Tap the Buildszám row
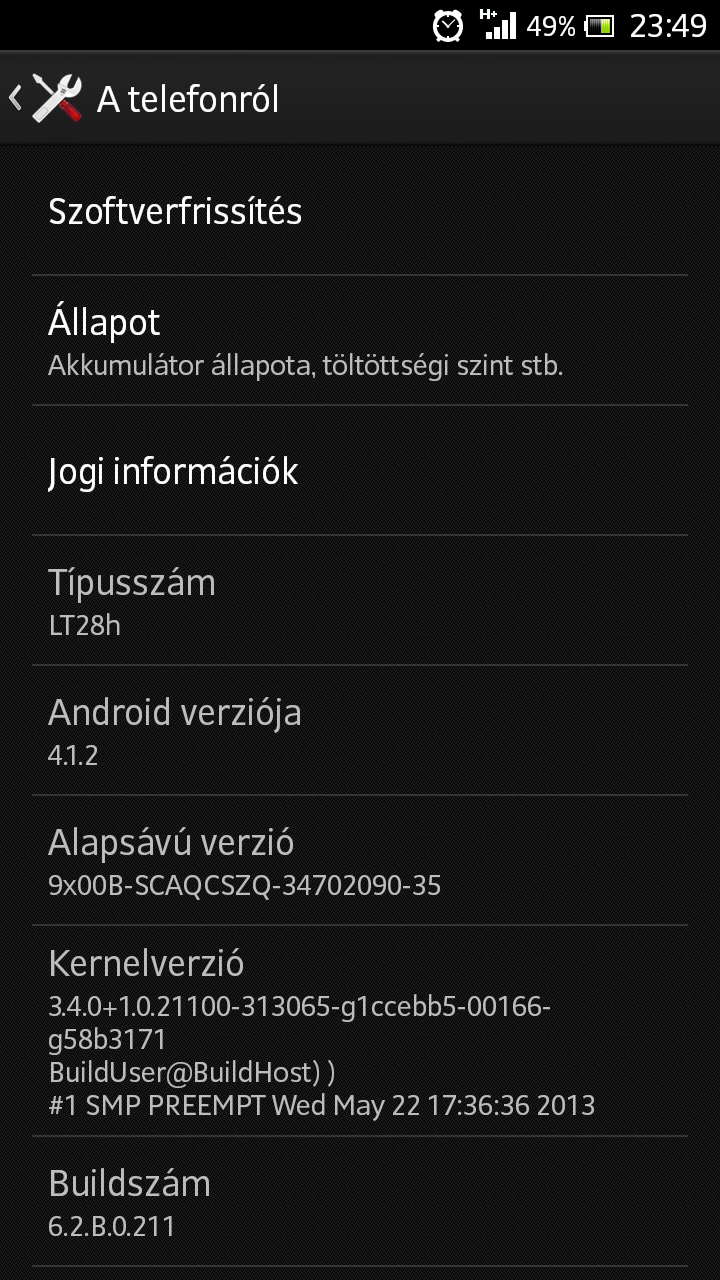This screenshot has height=1280, width=720. click(360, 1202)
